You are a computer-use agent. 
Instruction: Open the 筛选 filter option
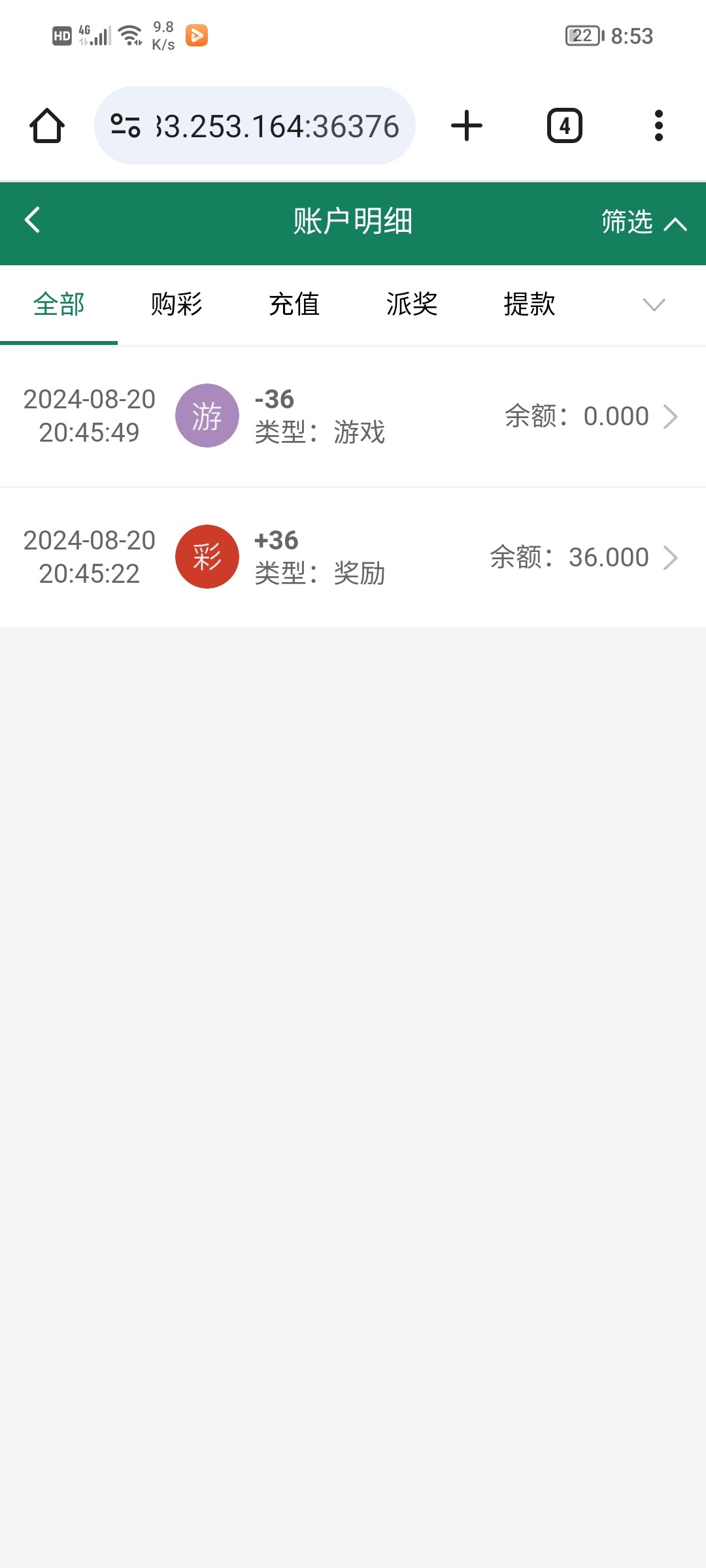coord(644,222)
